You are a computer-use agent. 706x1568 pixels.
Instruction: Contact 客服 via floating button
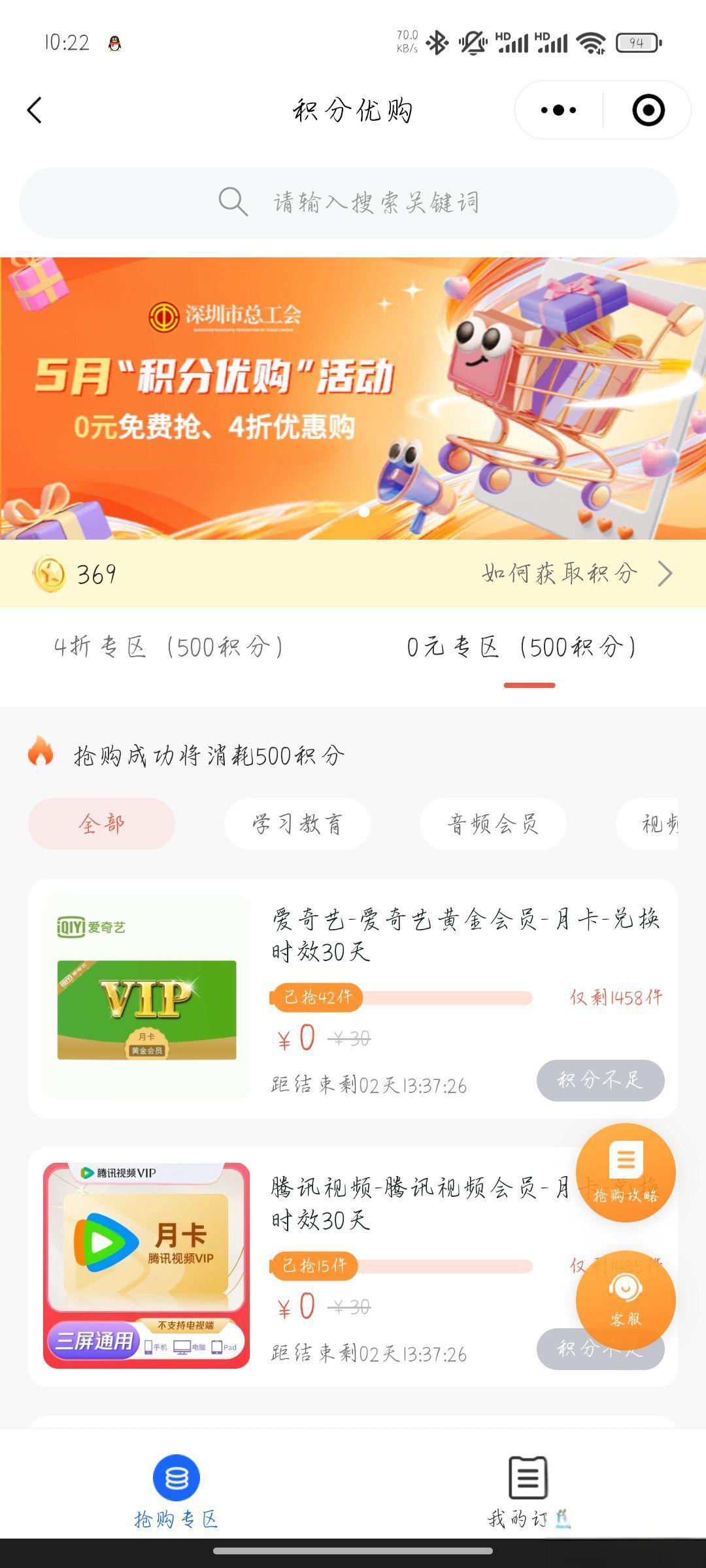(x=626, y=1299)
